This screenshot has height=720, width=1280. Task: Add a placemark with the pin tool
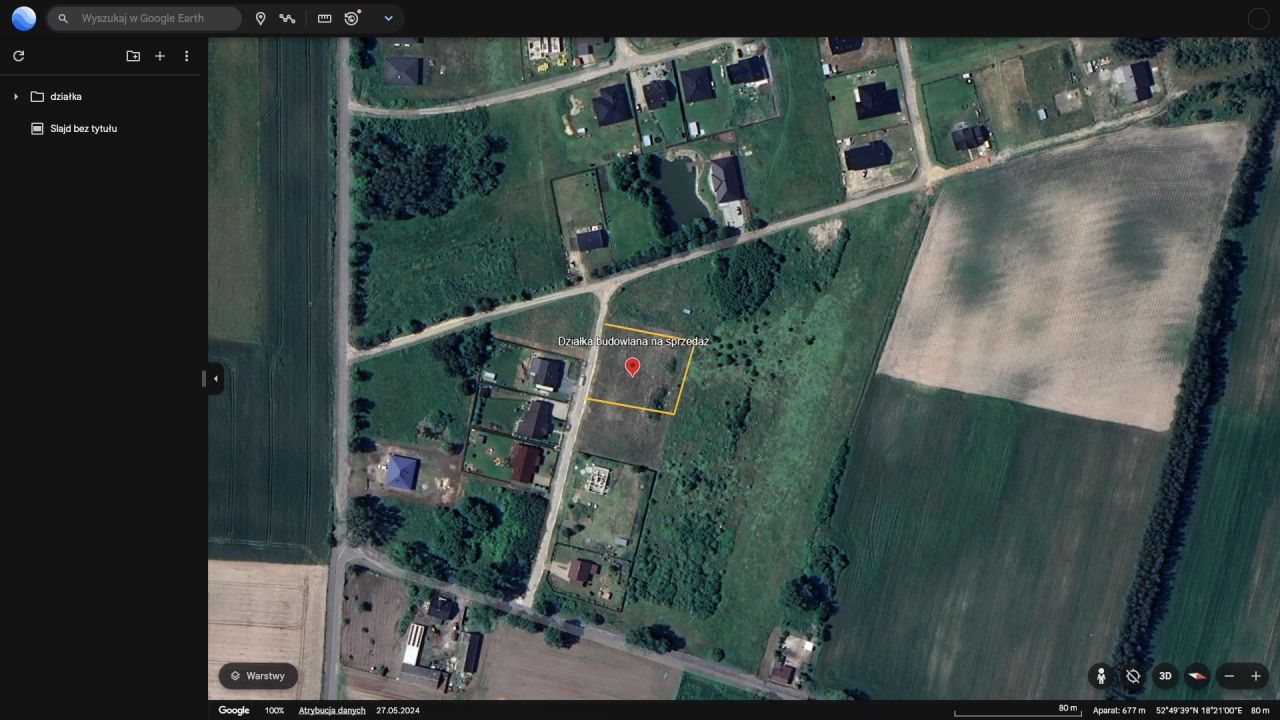(x=260, y=18)
